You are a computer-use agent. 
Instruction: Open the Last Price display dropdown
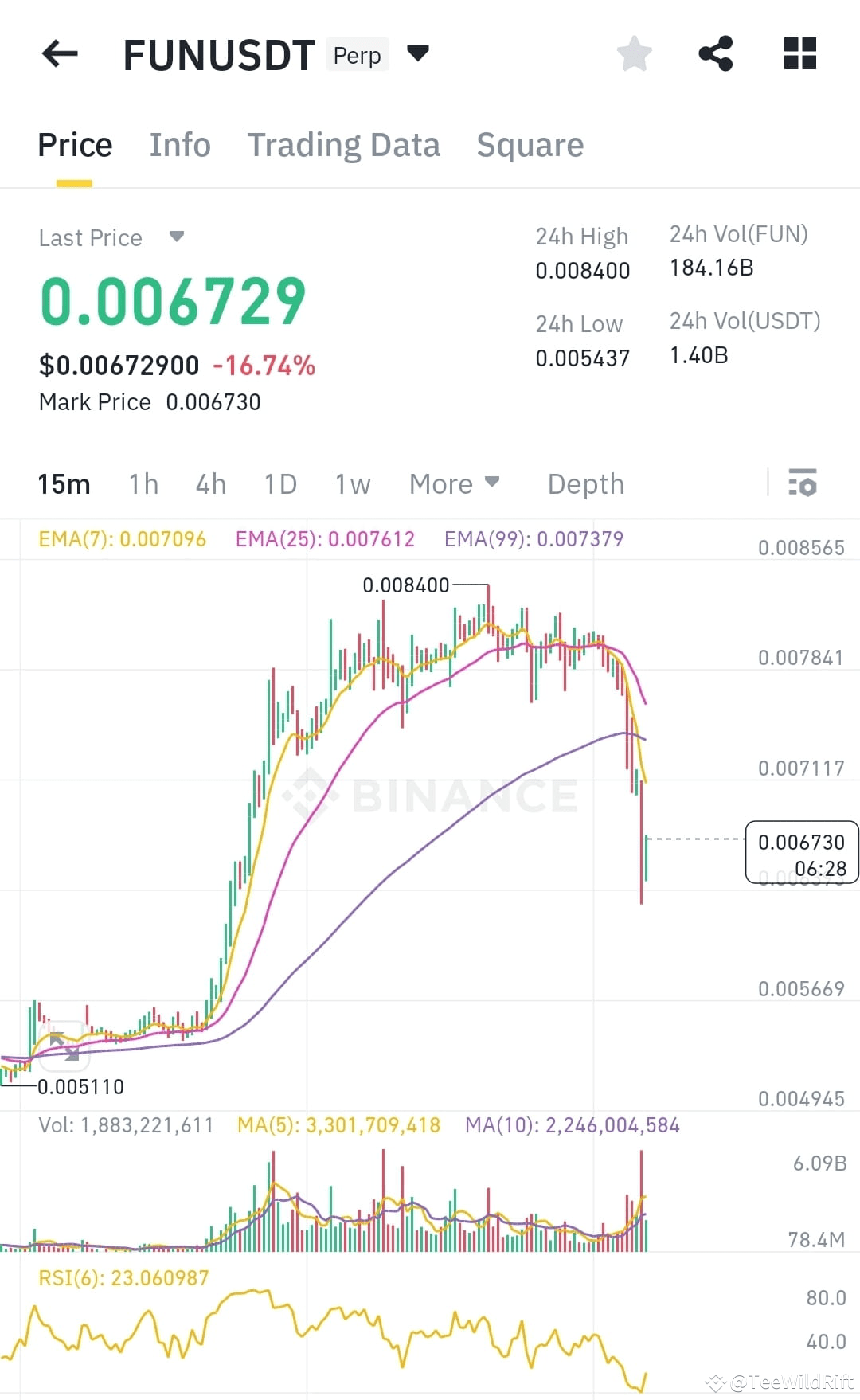pos(175,237)
